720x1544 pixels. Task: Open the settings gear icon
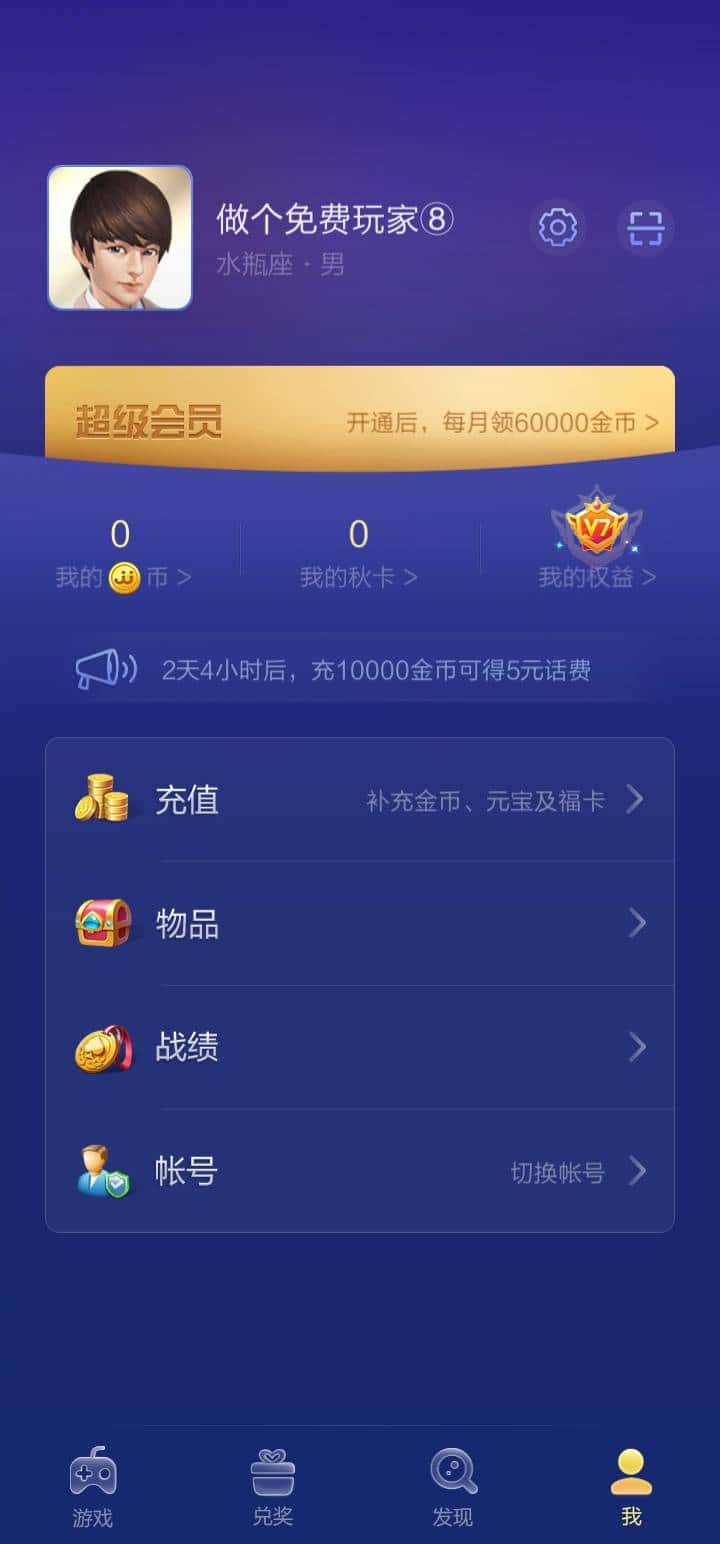pyautogui.click(x=557, y=227)
